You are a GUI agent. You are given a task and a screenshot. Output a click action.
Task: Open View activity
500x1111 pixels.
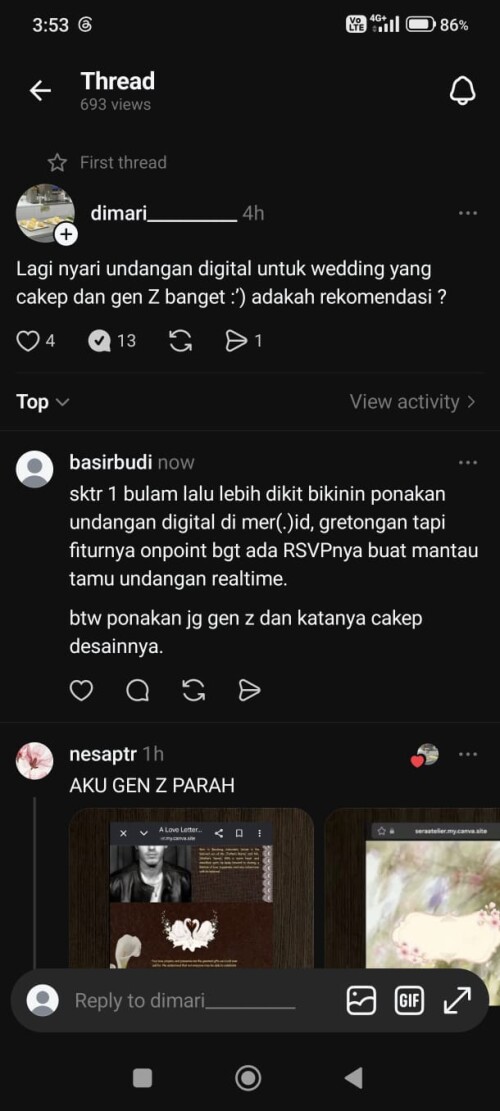click(x=412, y=402)
